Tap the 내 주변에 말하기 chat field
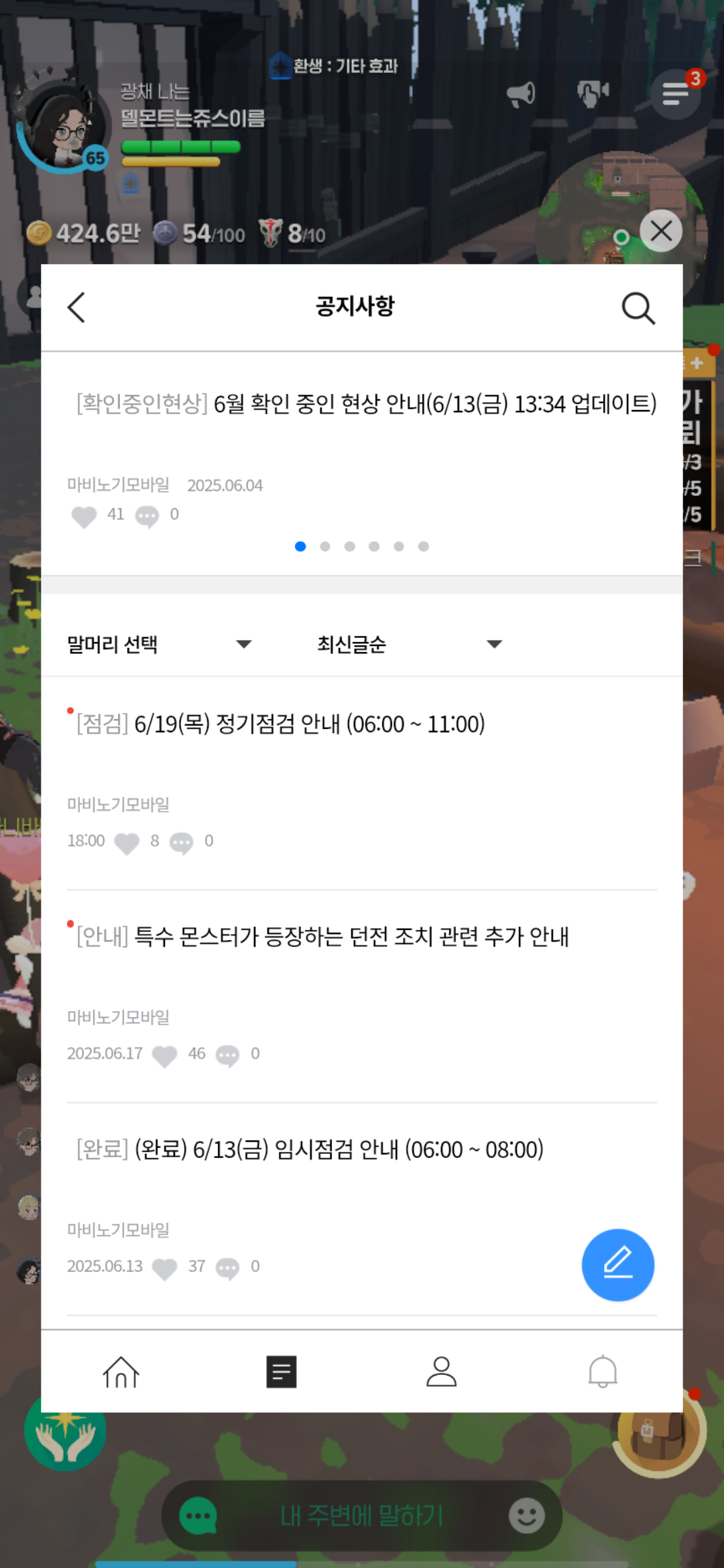This screenshot has height=1568, width=724. (x=362, y=1516)
